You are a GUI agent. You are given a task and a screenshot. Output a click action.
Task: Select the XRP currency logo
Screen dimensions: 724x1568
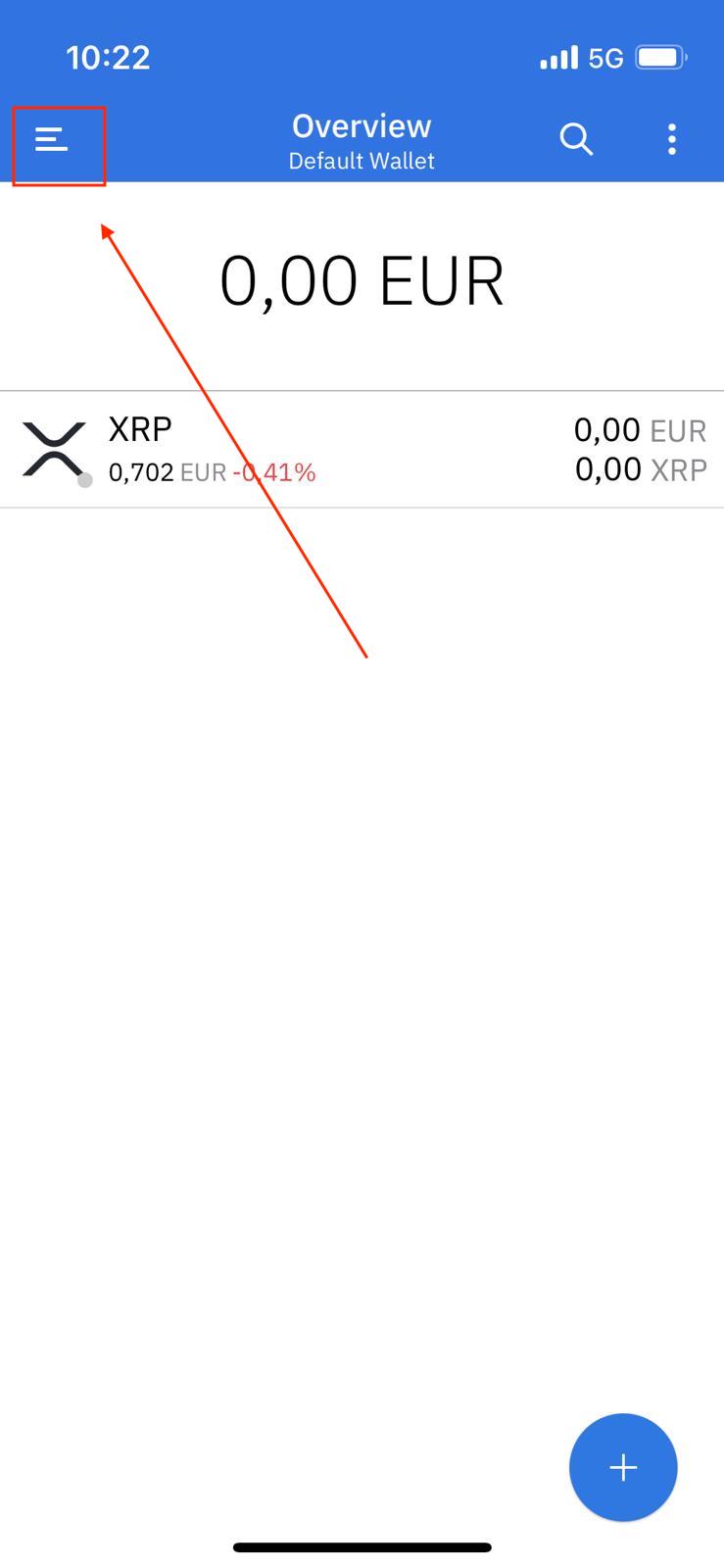(x=54, y=449)
